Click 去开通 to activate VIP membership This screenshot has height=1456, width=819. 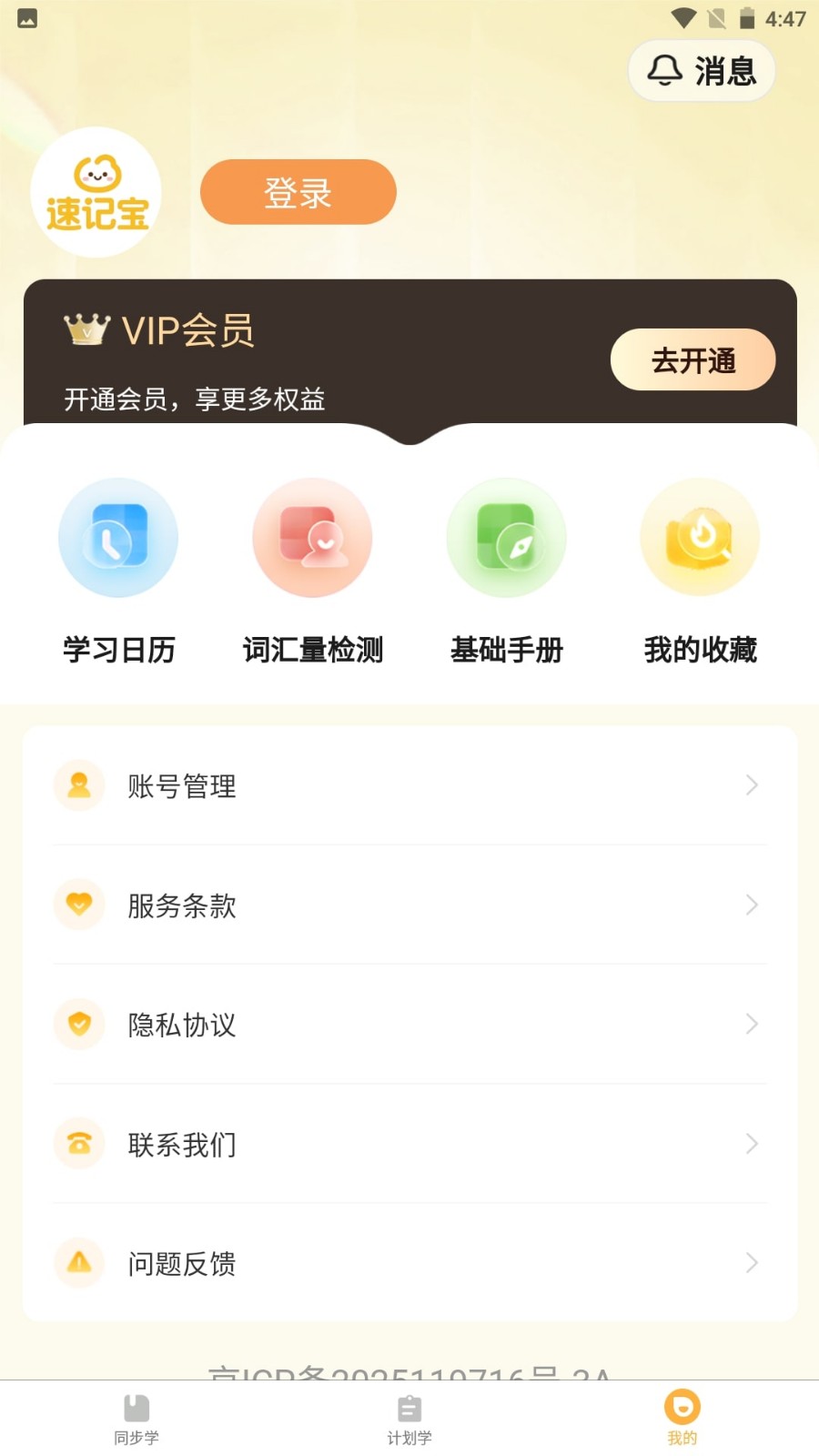693,359
